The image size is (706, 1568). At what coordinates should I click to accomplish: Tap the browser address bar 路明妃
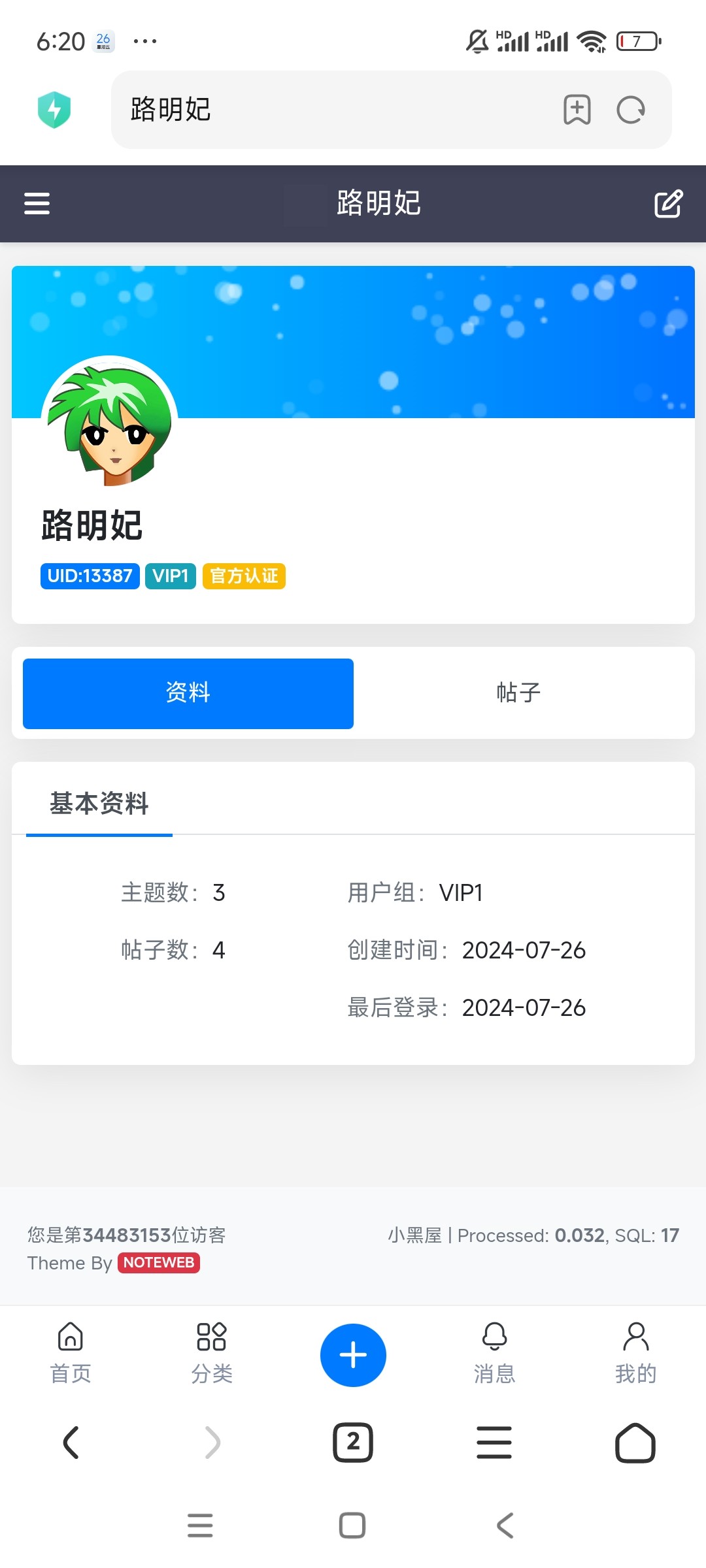pyautogui.click(x=327, y=110)
